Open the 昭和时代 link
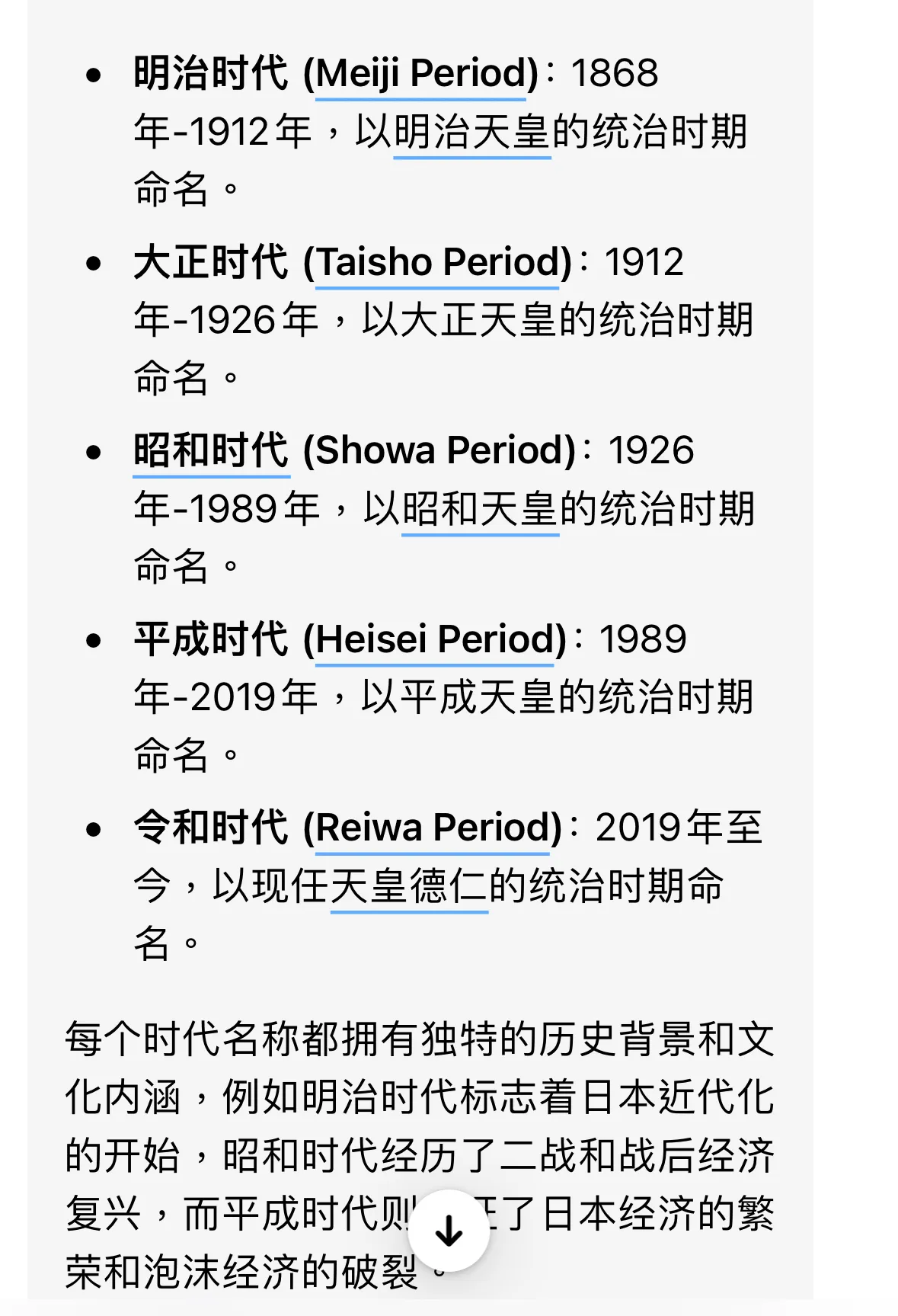The height and width of the screenshot is (1316, 898). 211,450
